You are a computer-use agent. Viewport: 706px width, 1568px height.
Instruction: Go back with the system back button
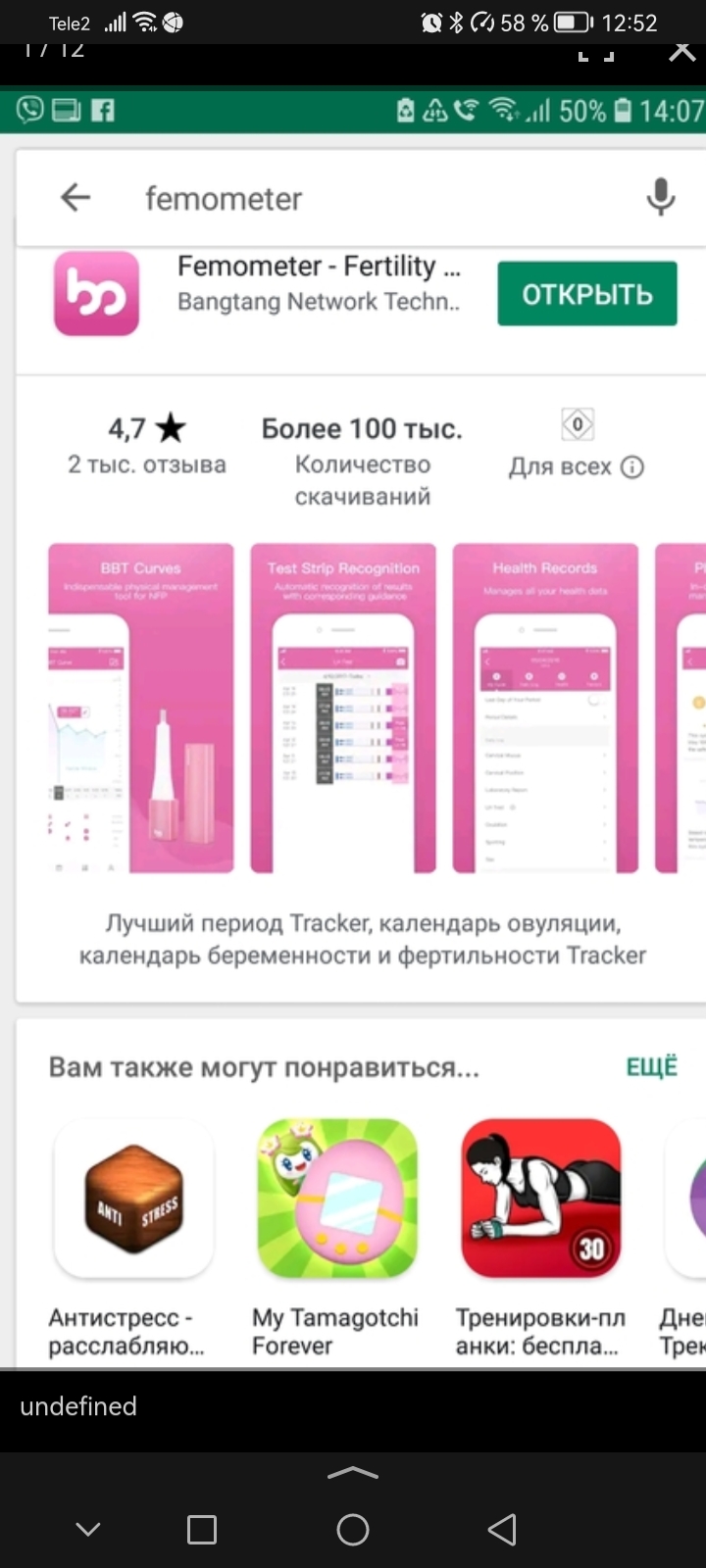tap(502, 1529)
